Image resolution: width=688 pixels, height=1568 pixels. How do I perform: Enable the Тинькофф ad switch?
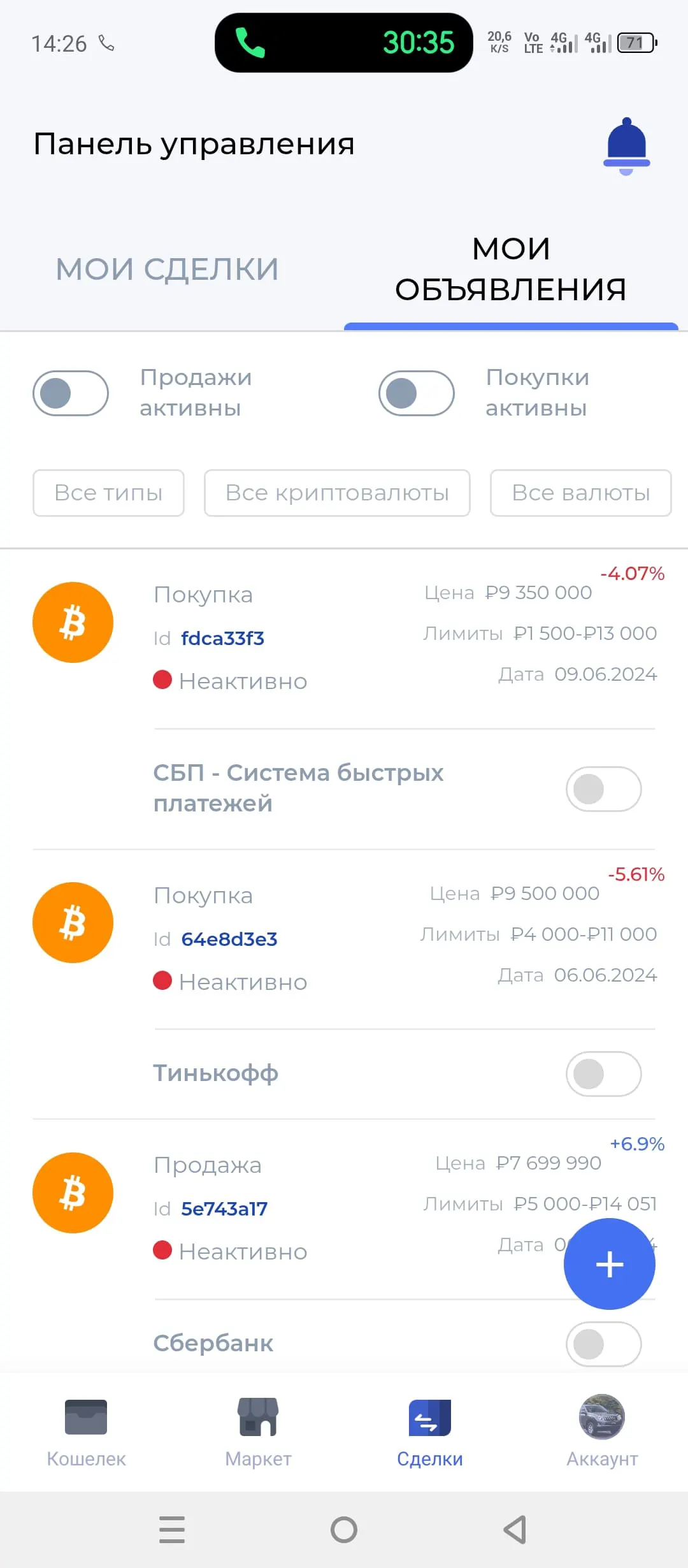tap(603, 1074)
